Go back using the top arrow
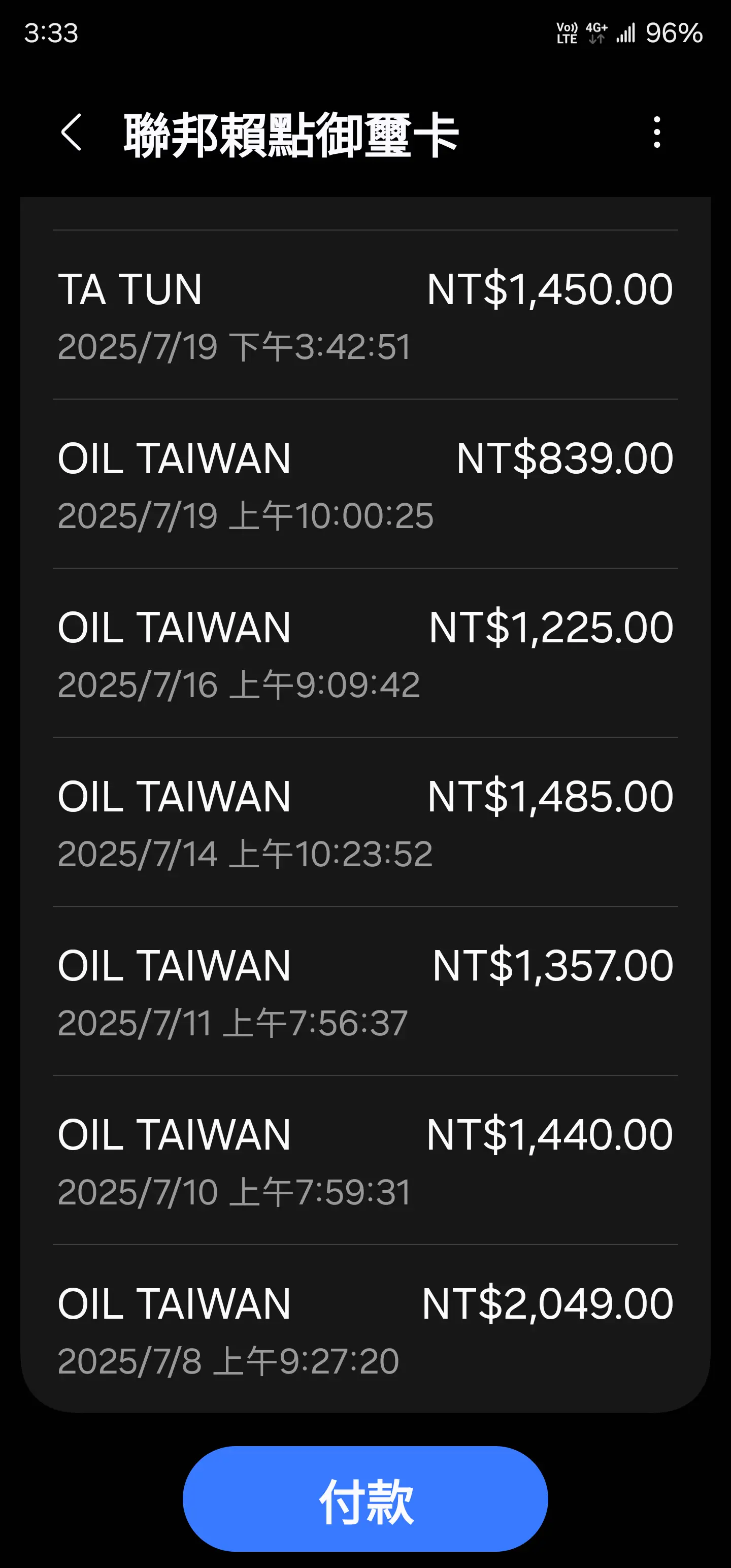This screenshot has height=1568, width=731. point(71,132)
